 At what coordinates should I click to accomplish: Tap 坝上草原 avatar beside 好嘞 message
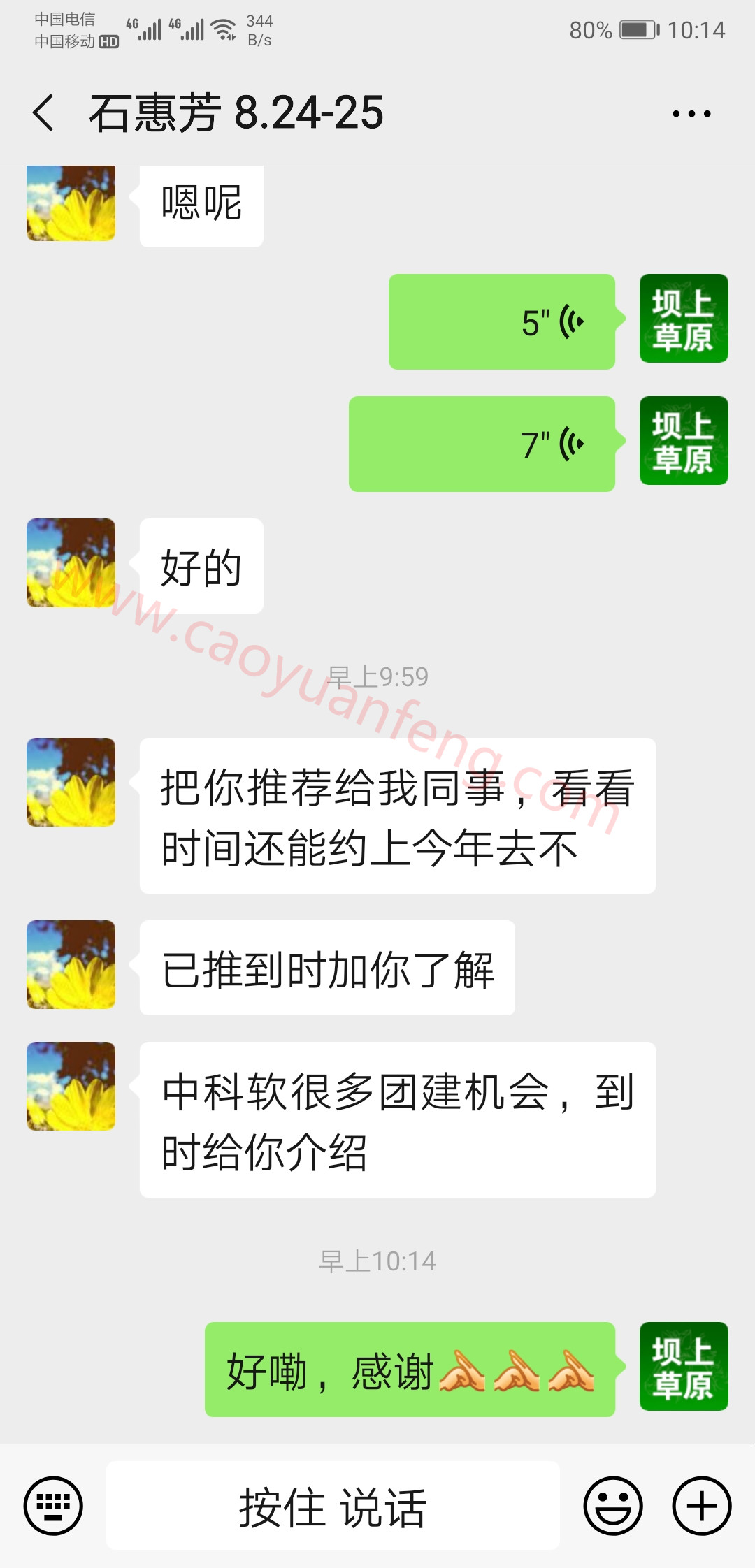click(684, 1366)
